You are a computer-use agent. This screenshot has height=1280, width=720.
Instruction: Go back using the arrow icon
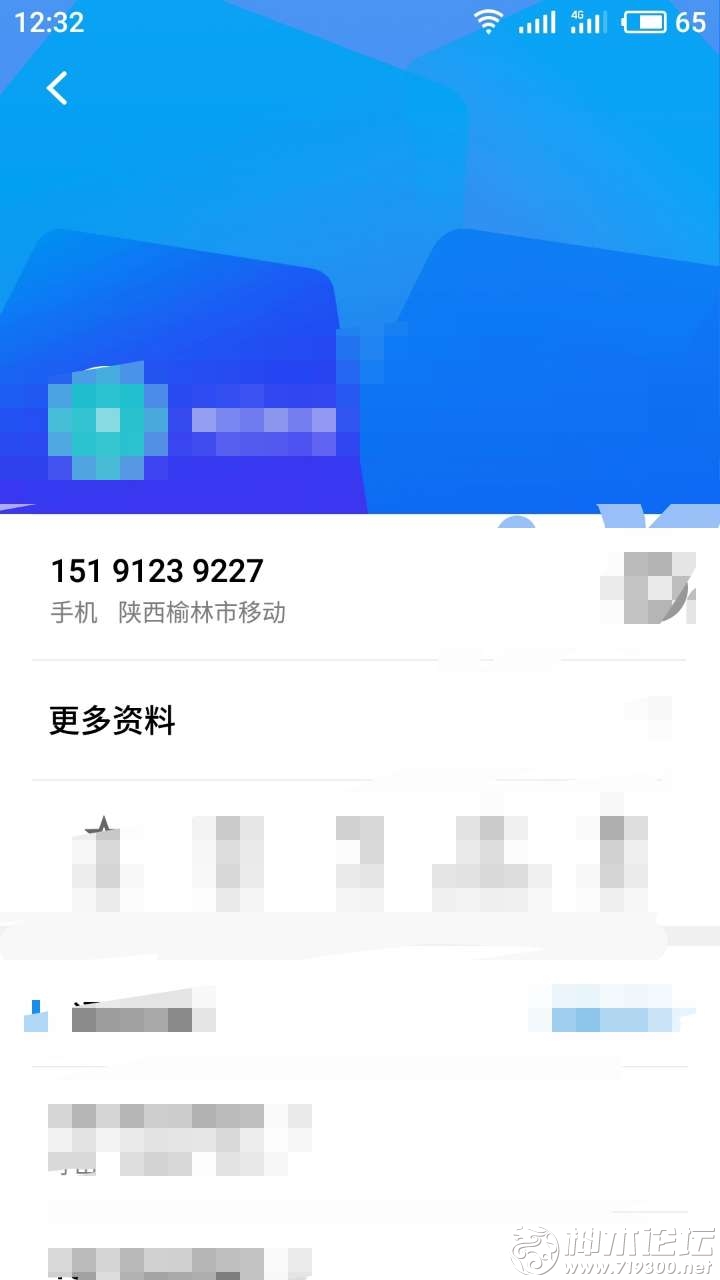tap(57, 88)
